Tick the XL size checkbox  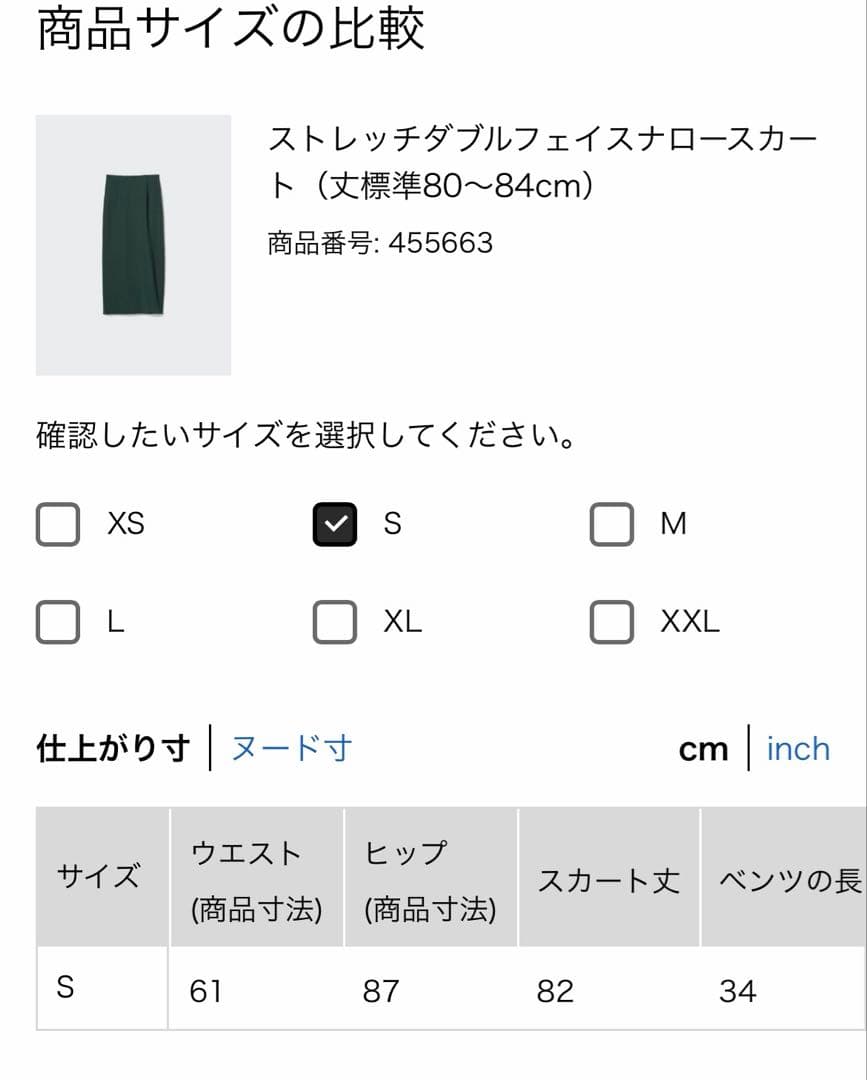335,622
